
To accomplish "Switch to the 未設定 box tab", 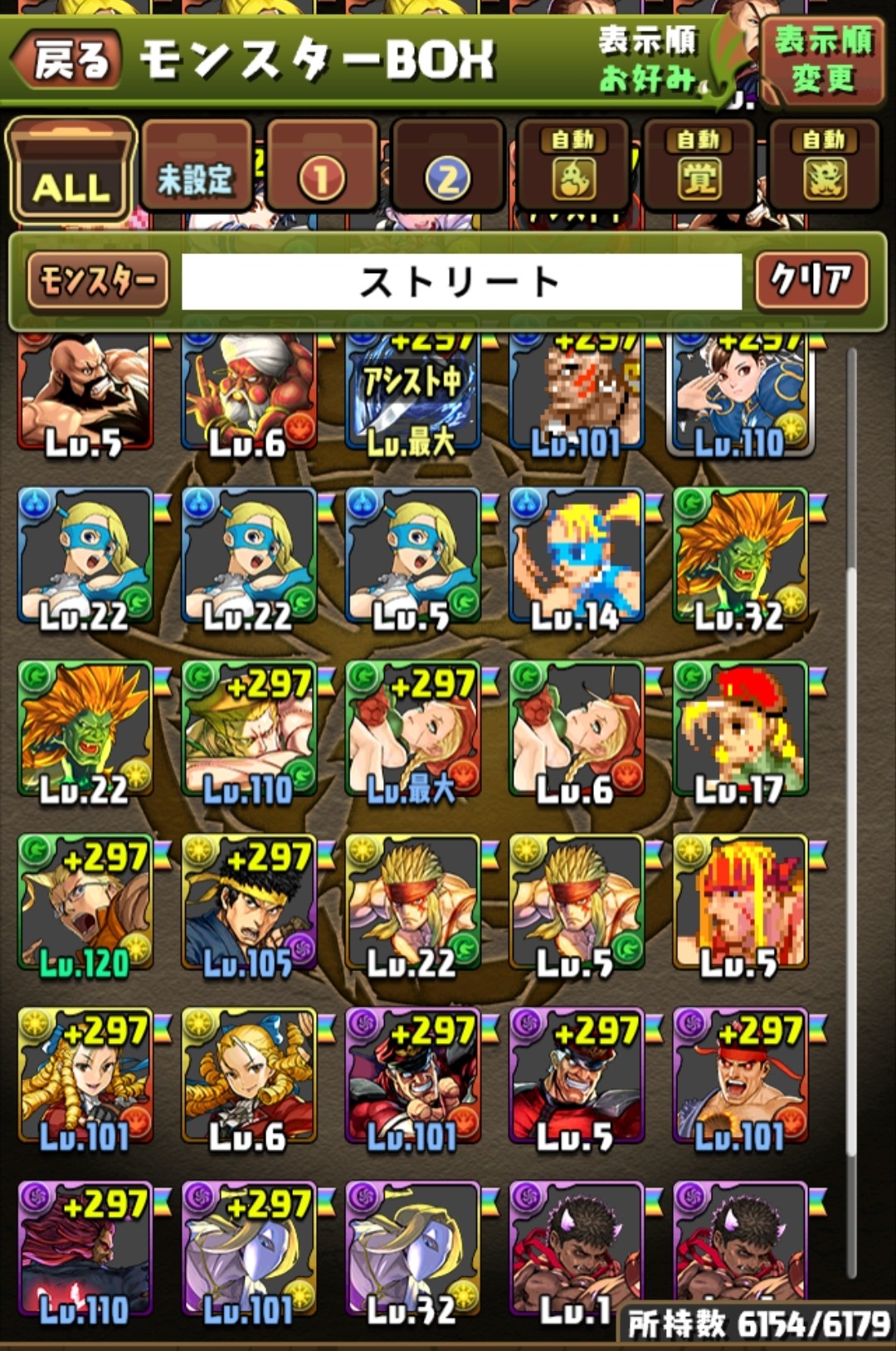I will tap(197, 170).
